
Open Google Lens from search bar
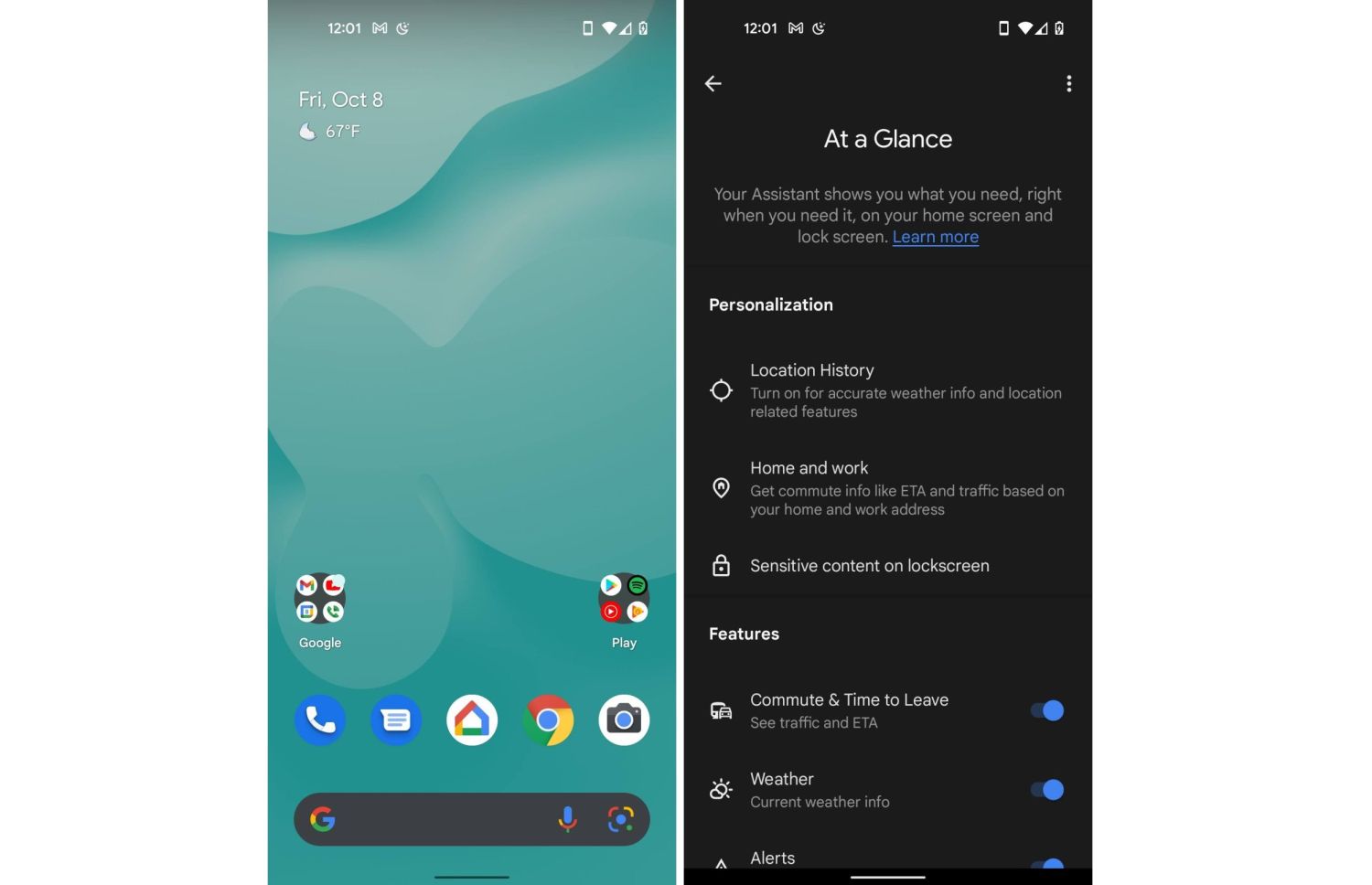tap(621, 819)
